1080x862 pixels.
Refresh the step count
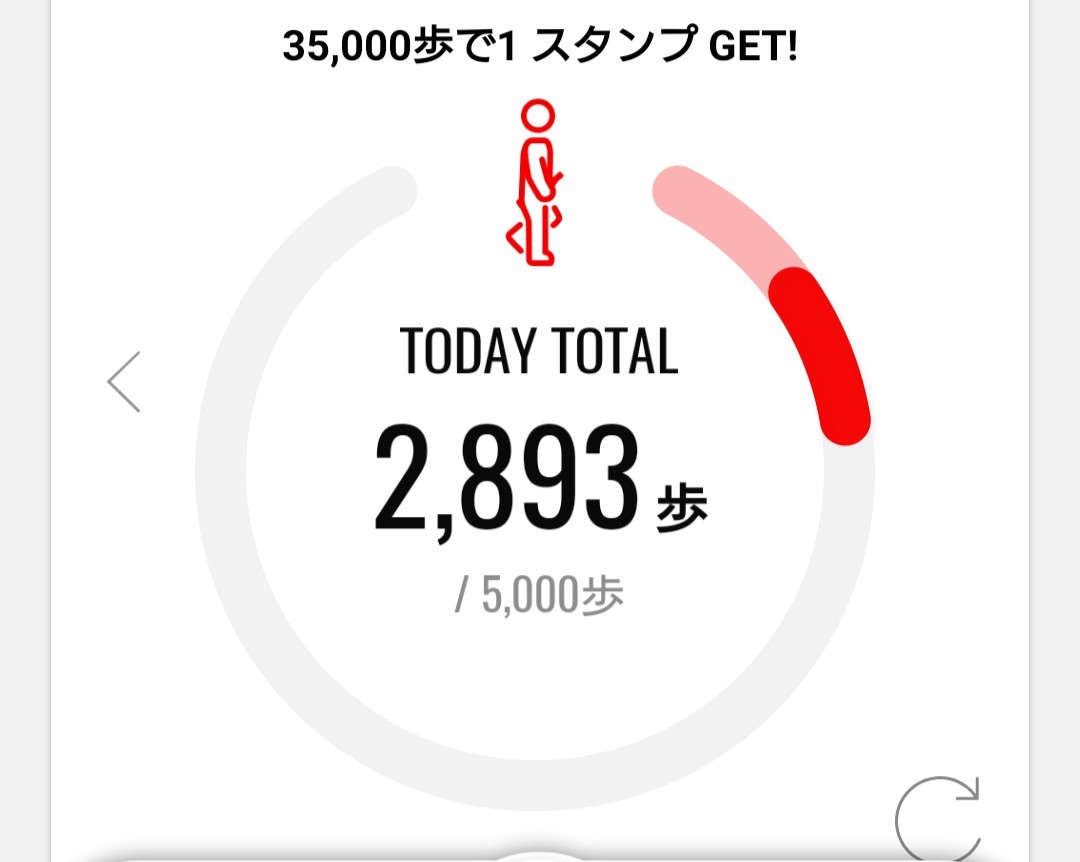click(x=937, y=818)
